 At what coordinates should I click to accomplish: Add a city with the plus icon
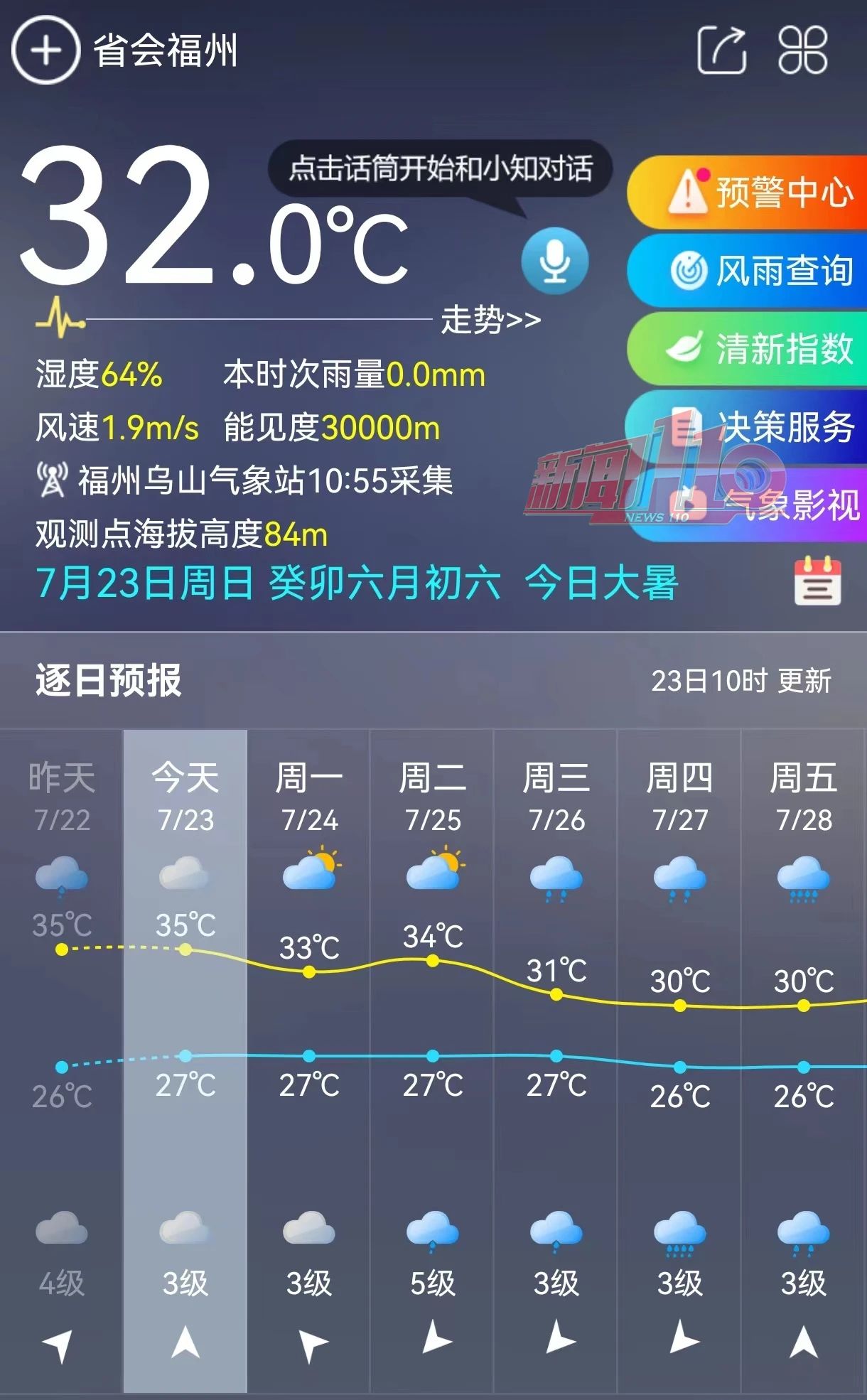tap(45, 50)
